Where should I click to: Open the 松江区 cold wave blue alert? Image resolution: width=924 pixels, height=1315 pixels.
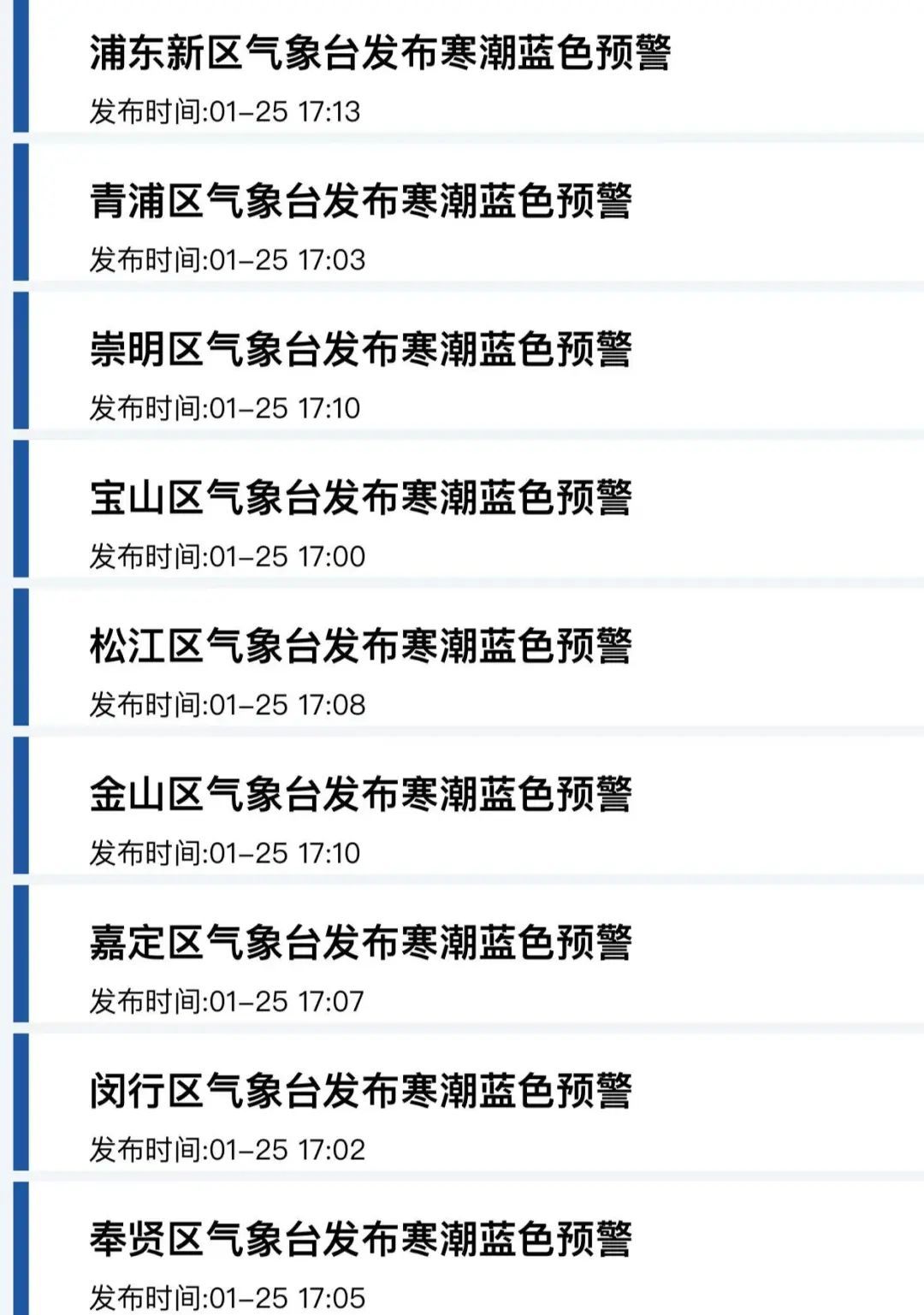coord(364,647)
